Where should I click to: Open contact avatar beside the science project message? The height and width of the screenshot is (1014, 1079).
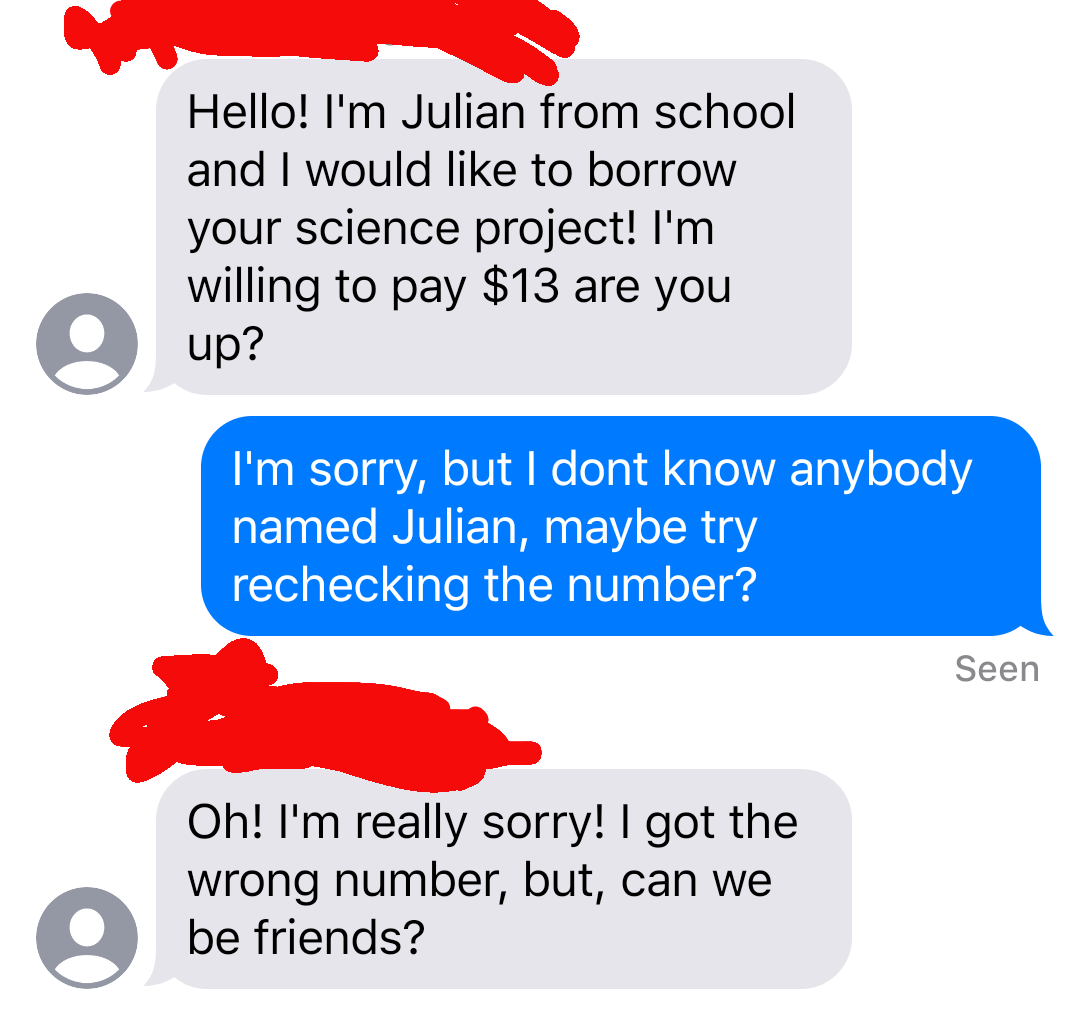pos(86,343)
